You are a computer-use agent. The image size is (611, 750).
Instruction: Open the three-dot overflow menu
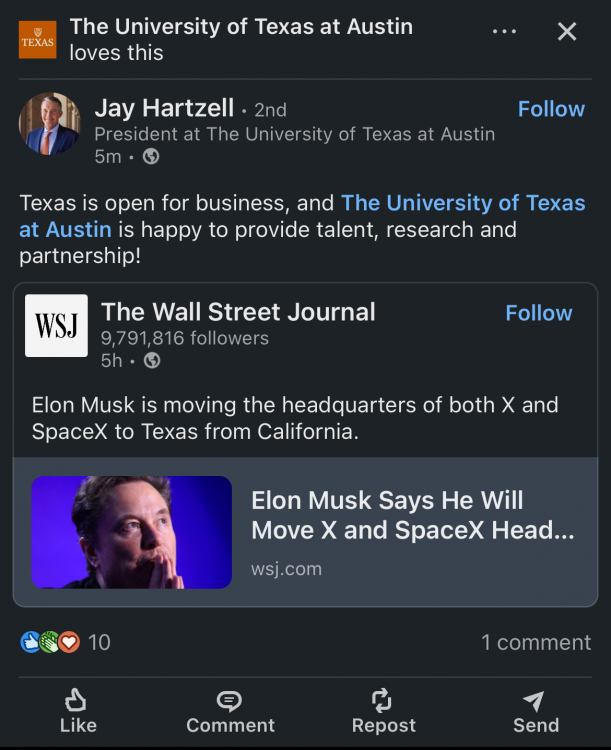coord(504,31)
